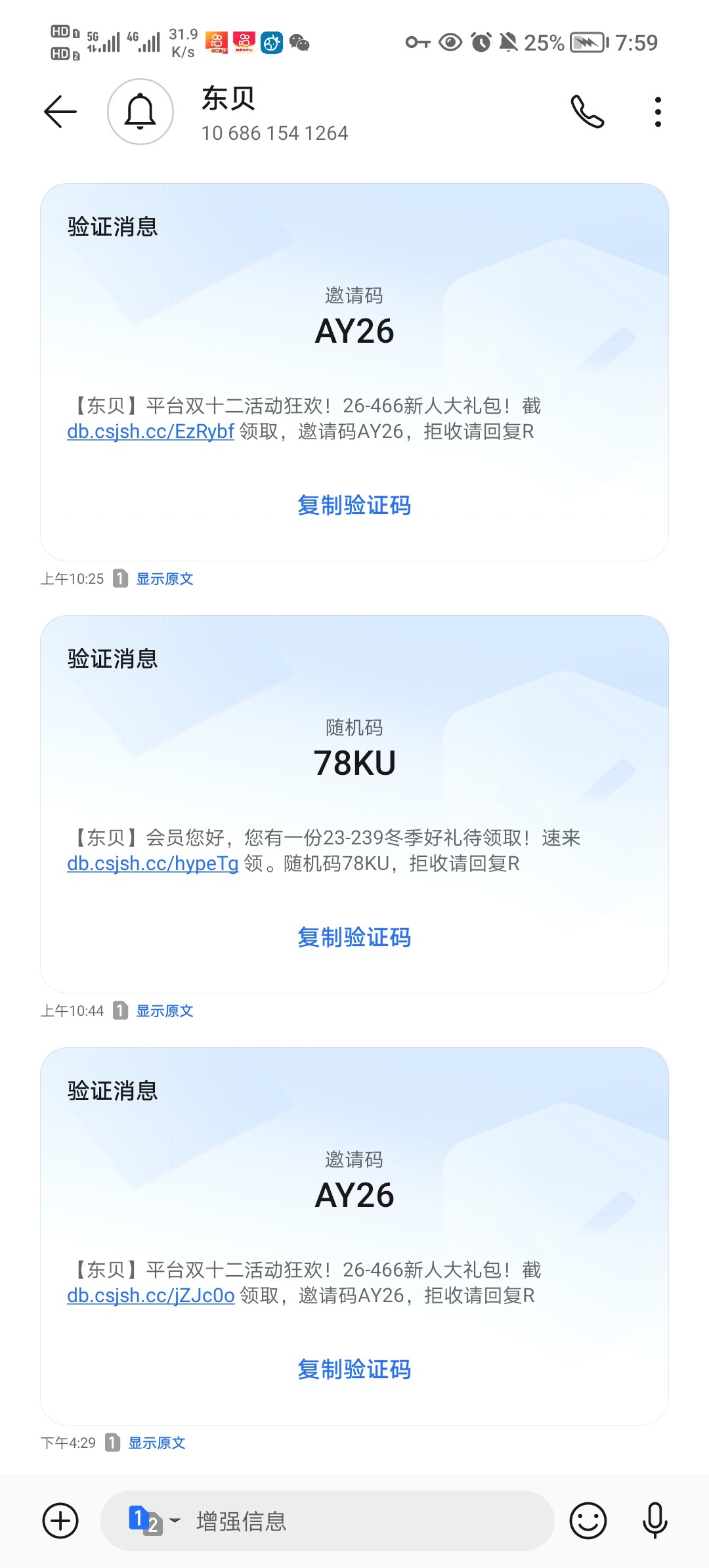Open link db.csjsh.cc/hypeTg
This screenshot has width=709, height=1568.
(152, 864)
